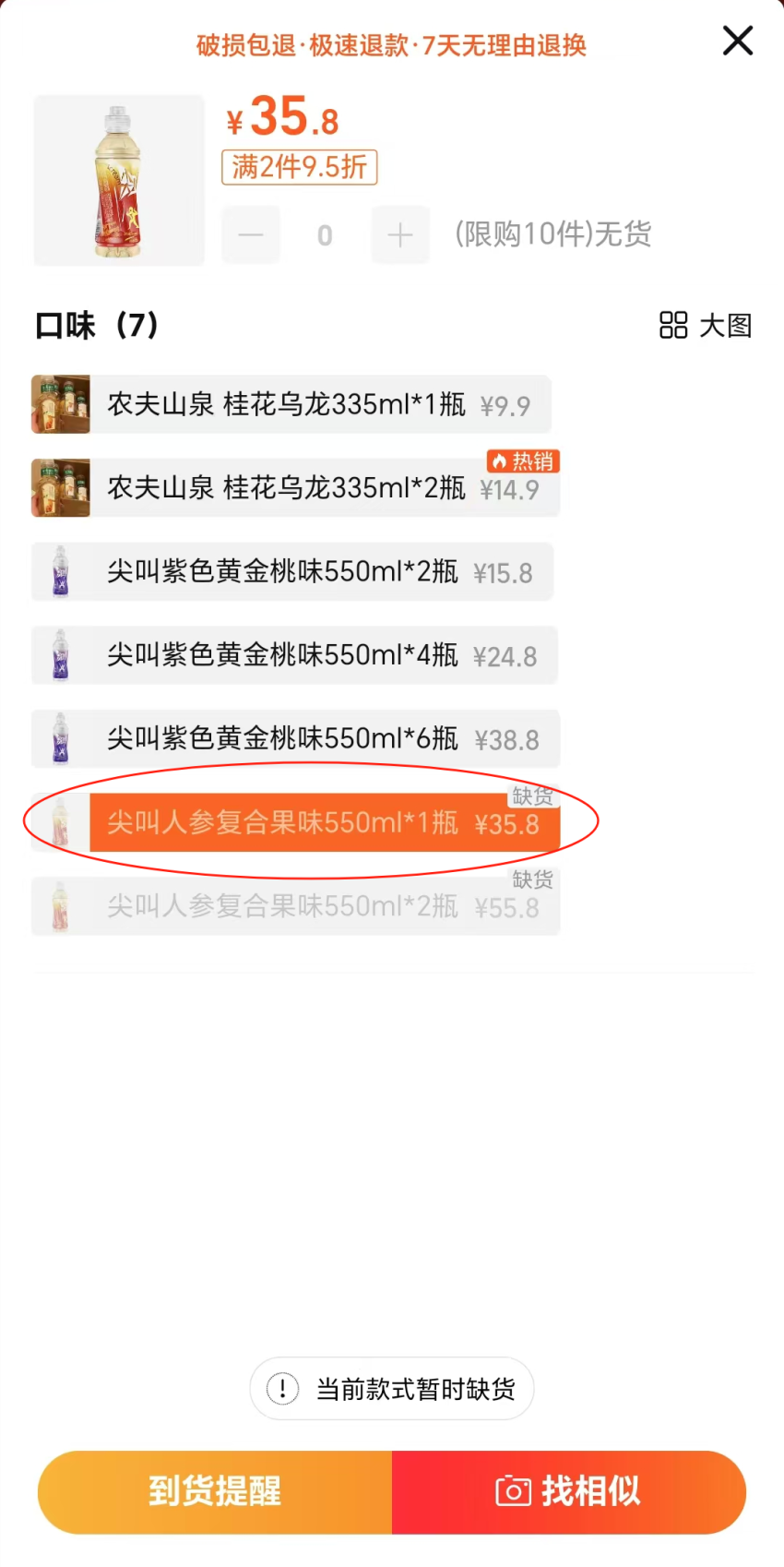Click the camera icon inside 找相似

513,1492
